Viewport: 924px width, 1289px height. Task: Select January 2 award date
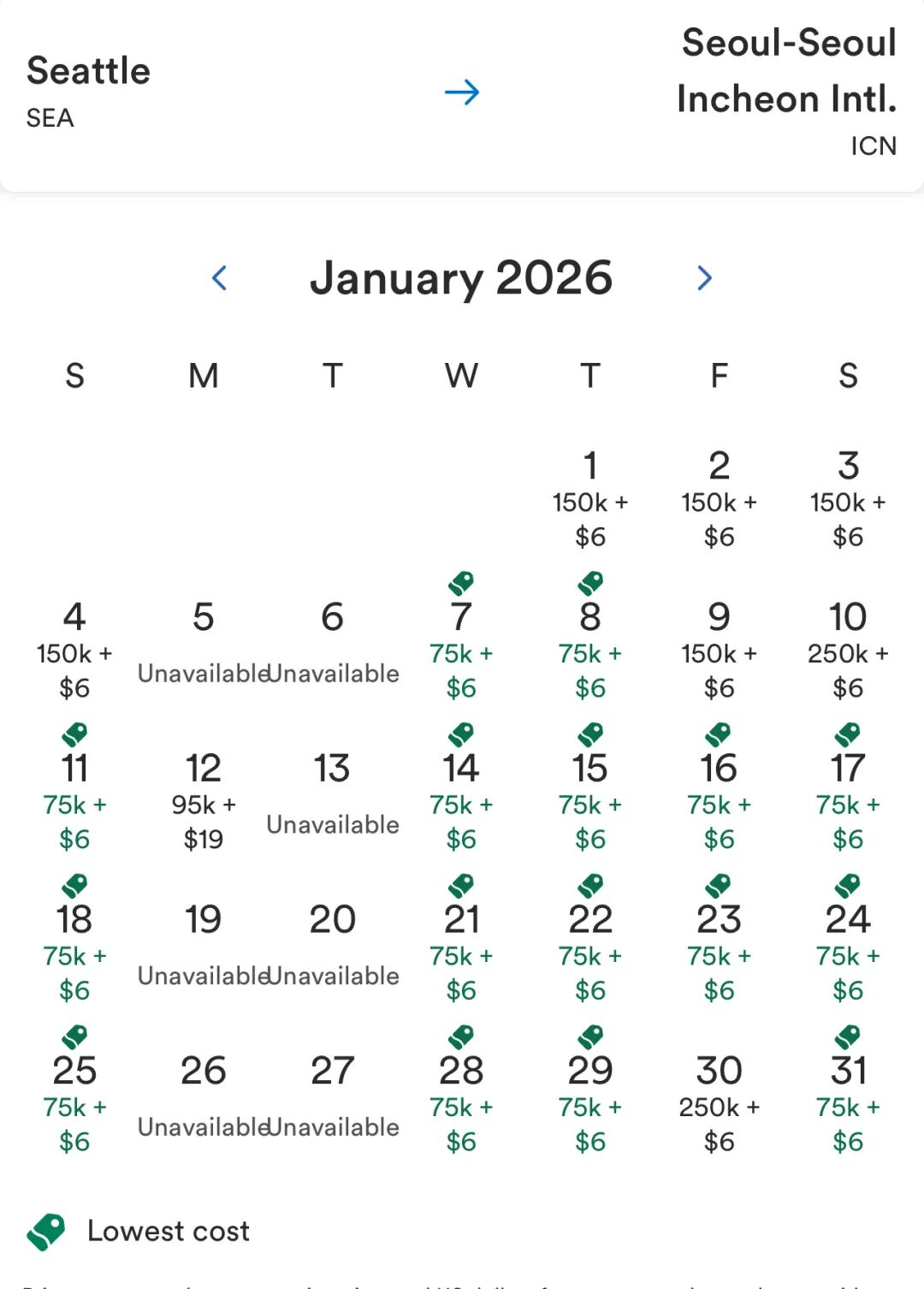pos(719,500)
